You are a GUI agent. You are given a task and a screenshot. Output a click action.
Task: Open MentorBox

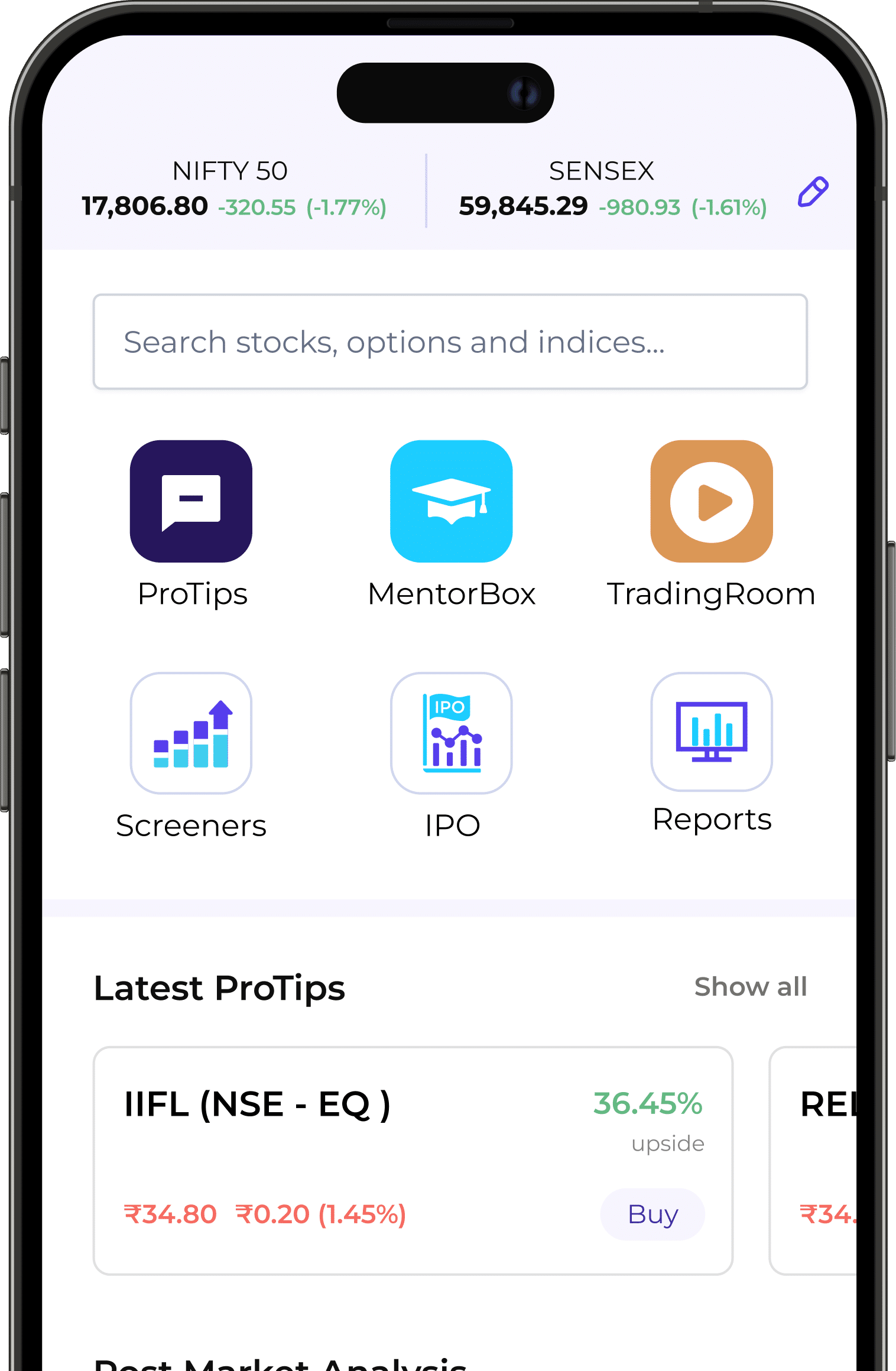pyautogui.click(x=451, y=501)
